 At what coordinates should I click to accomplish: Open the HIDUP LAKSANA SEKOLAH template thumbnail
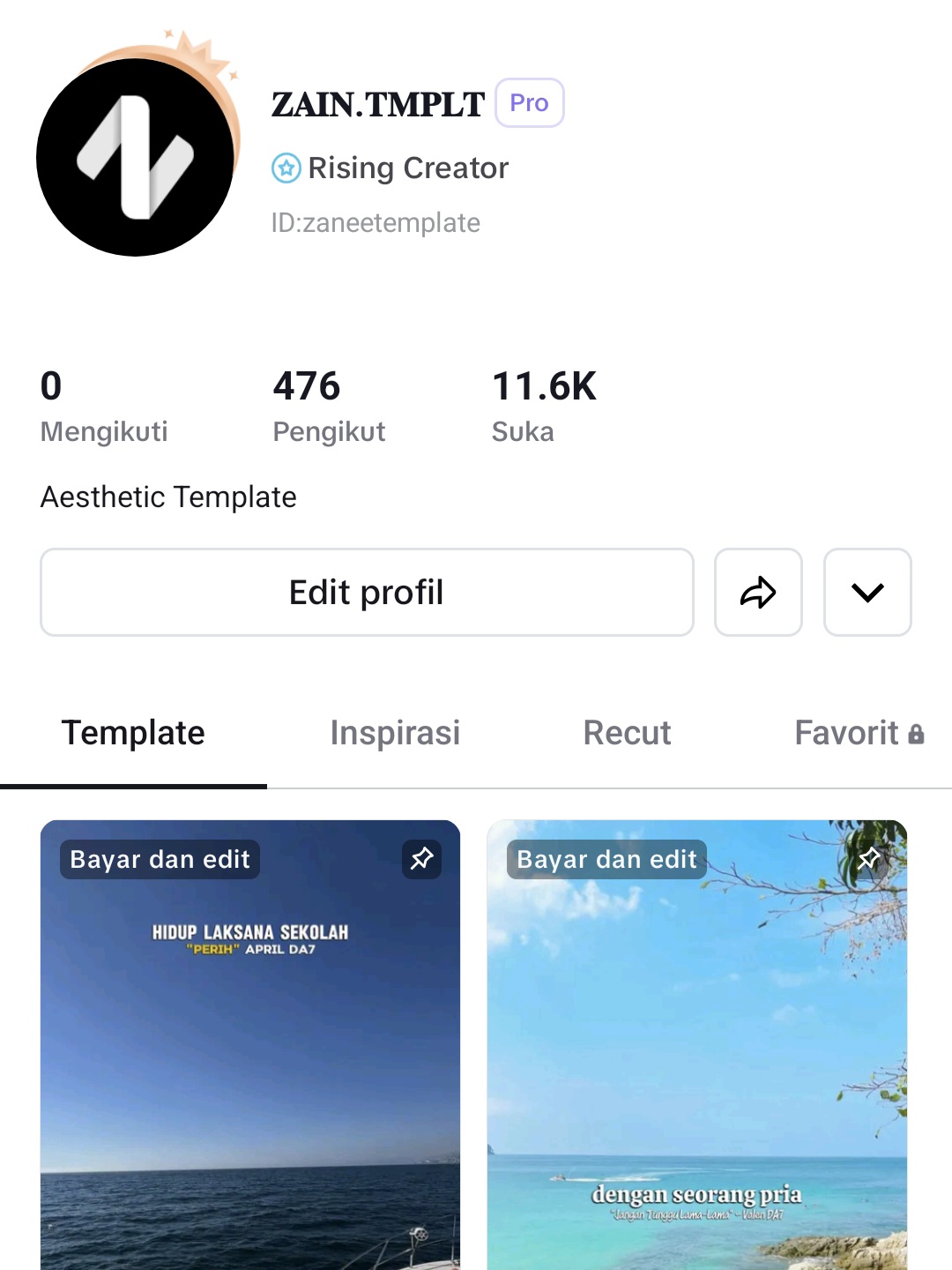coord(250,1041)
